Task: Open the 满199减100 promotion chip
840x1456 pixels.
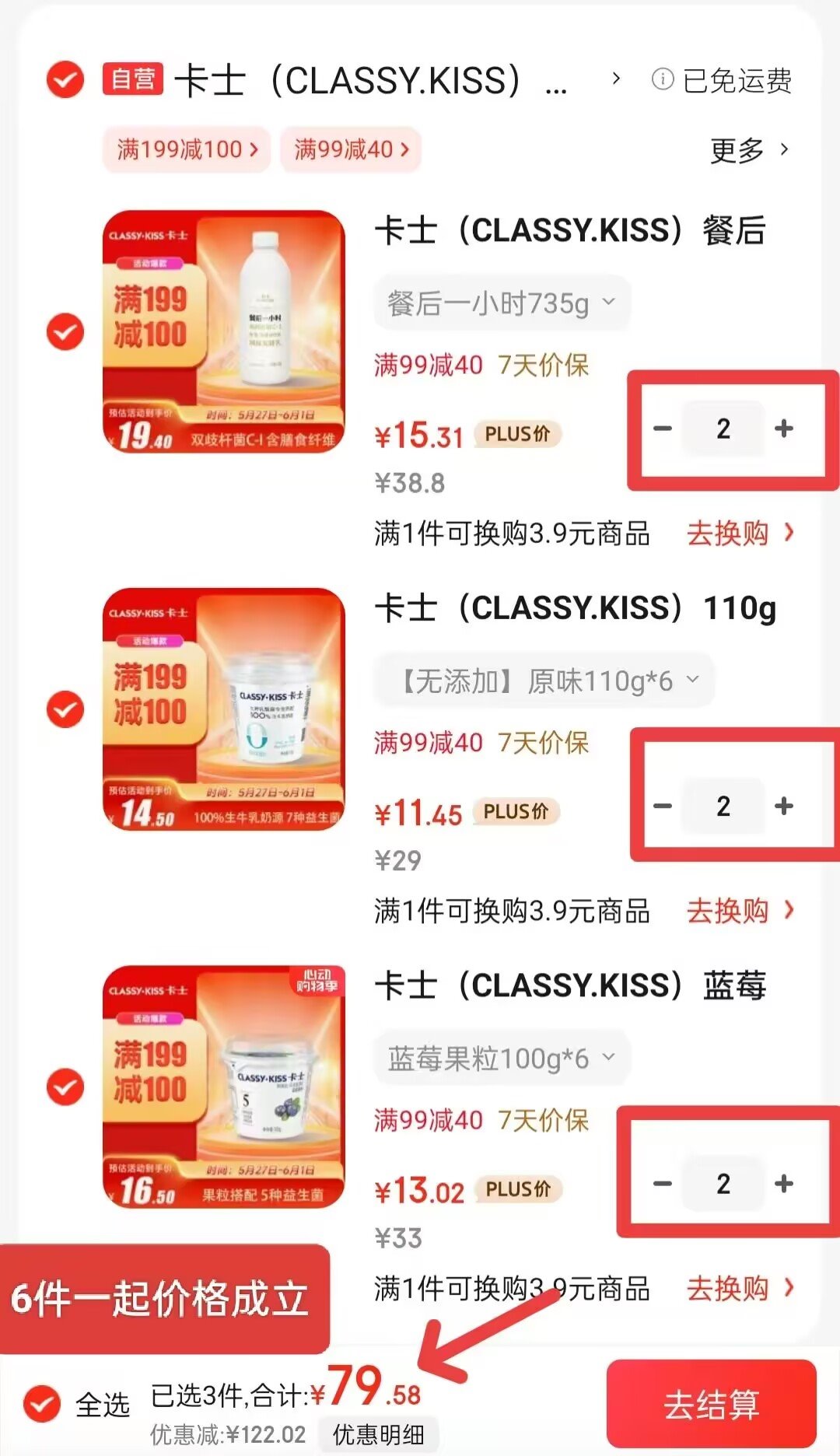Action: [x=187, y=149]
